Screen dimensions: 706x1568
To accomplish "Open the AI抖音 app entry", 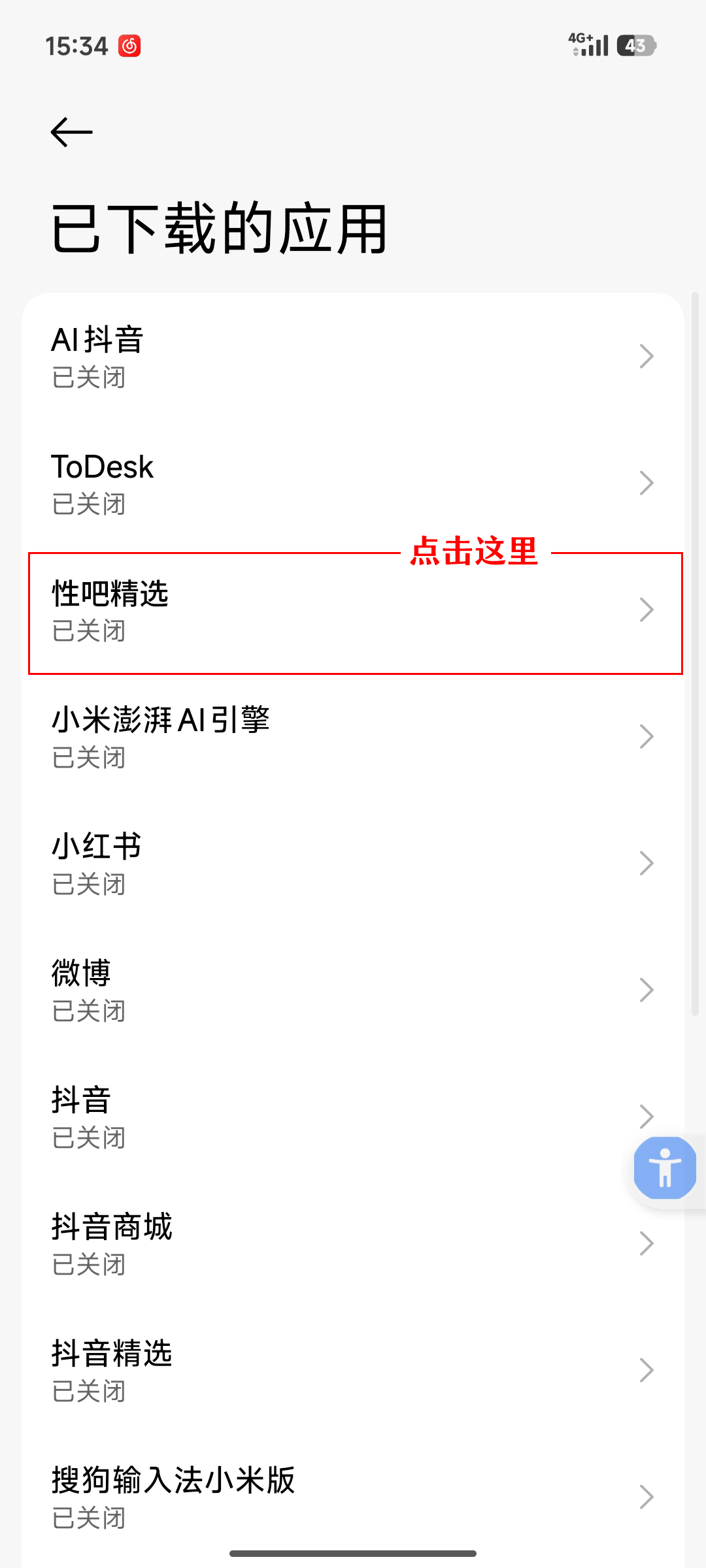I will (x=353, y=357).
